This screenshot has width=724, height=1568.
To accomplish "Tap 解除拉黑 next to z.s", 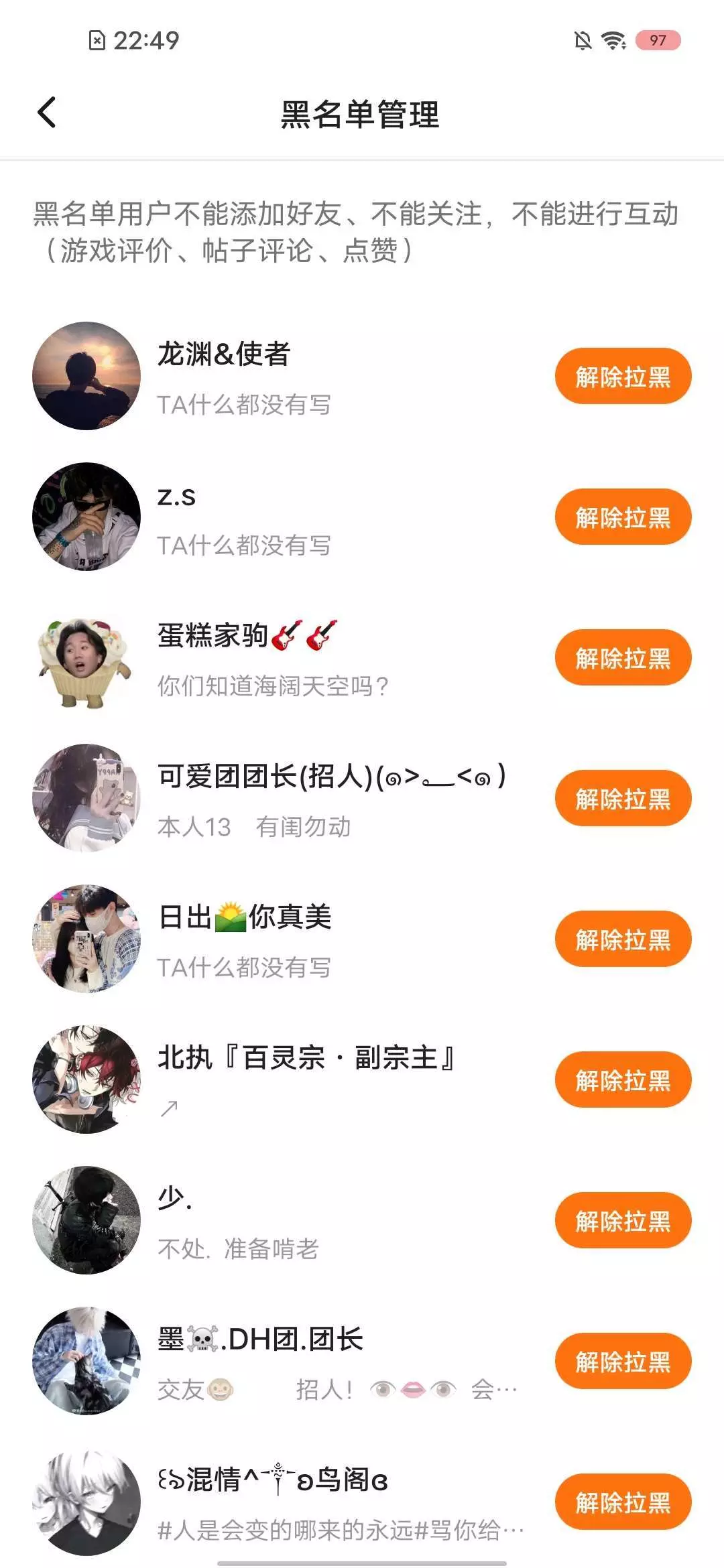I will tap(623, 517).
